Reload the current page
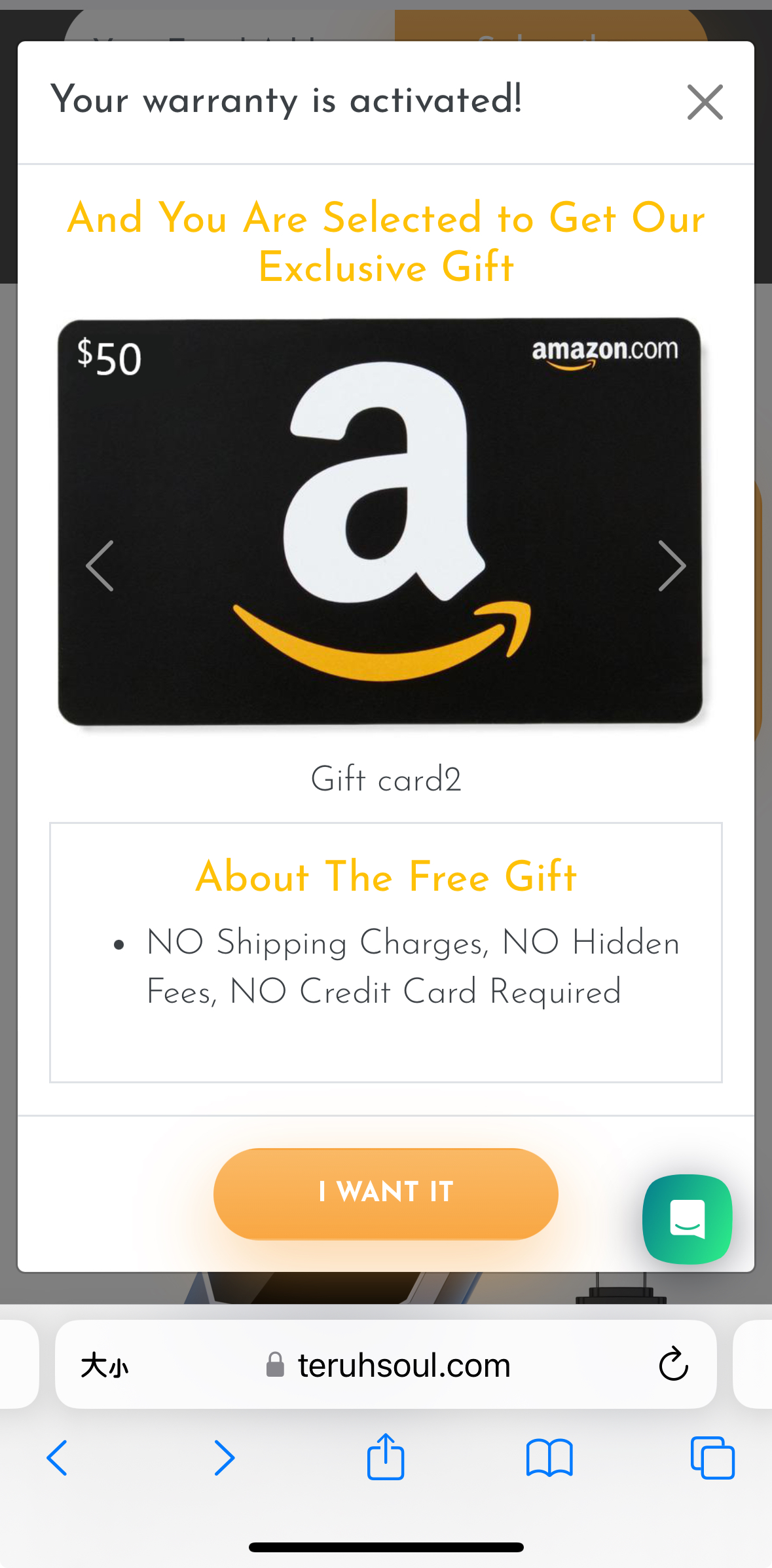 point(673,1365)
